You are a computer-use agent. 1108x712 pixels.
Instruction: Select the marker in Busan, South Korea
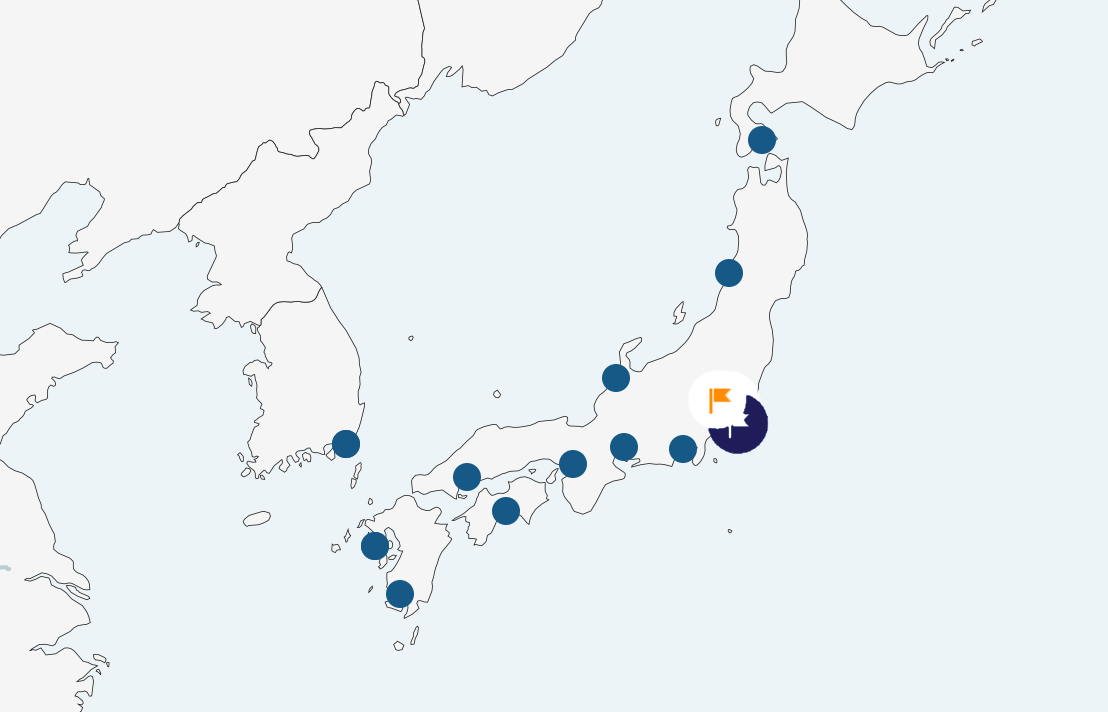[x=346, y=444]
